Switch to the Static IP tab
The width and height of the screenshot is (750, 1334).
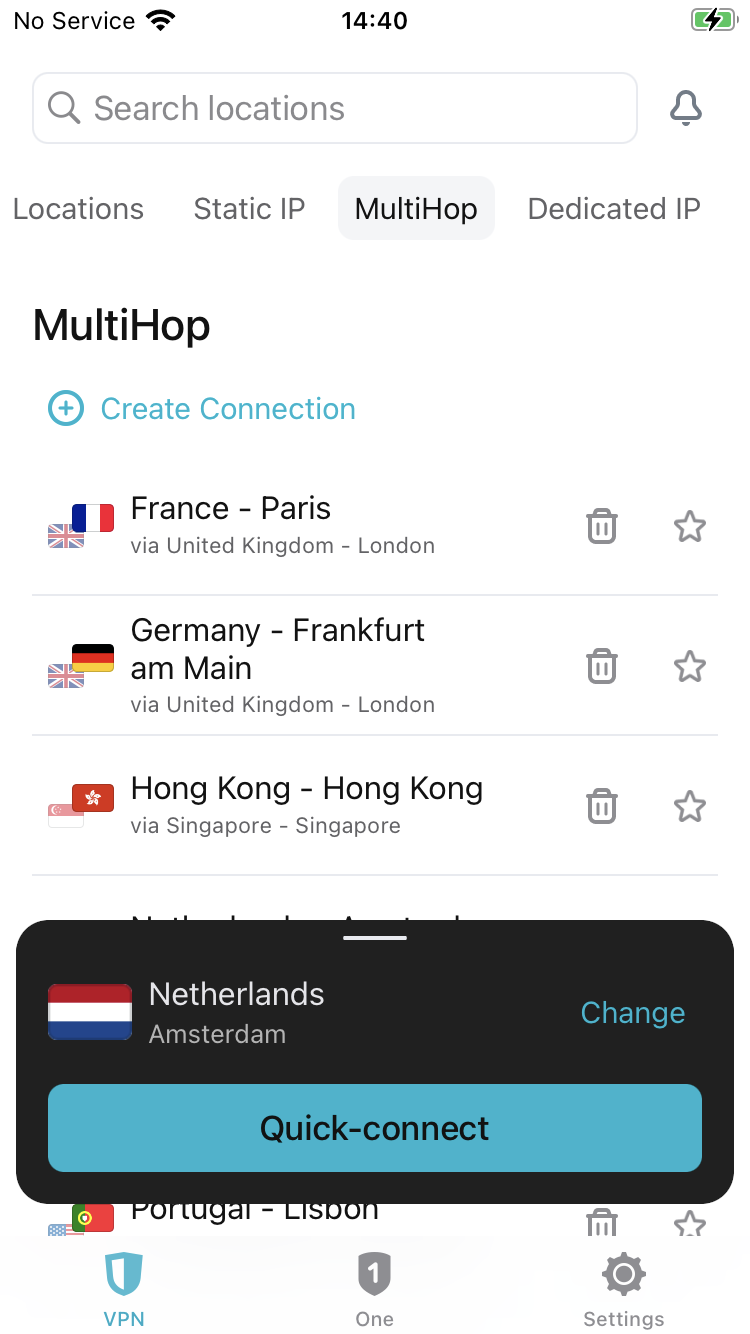(249, 209)
